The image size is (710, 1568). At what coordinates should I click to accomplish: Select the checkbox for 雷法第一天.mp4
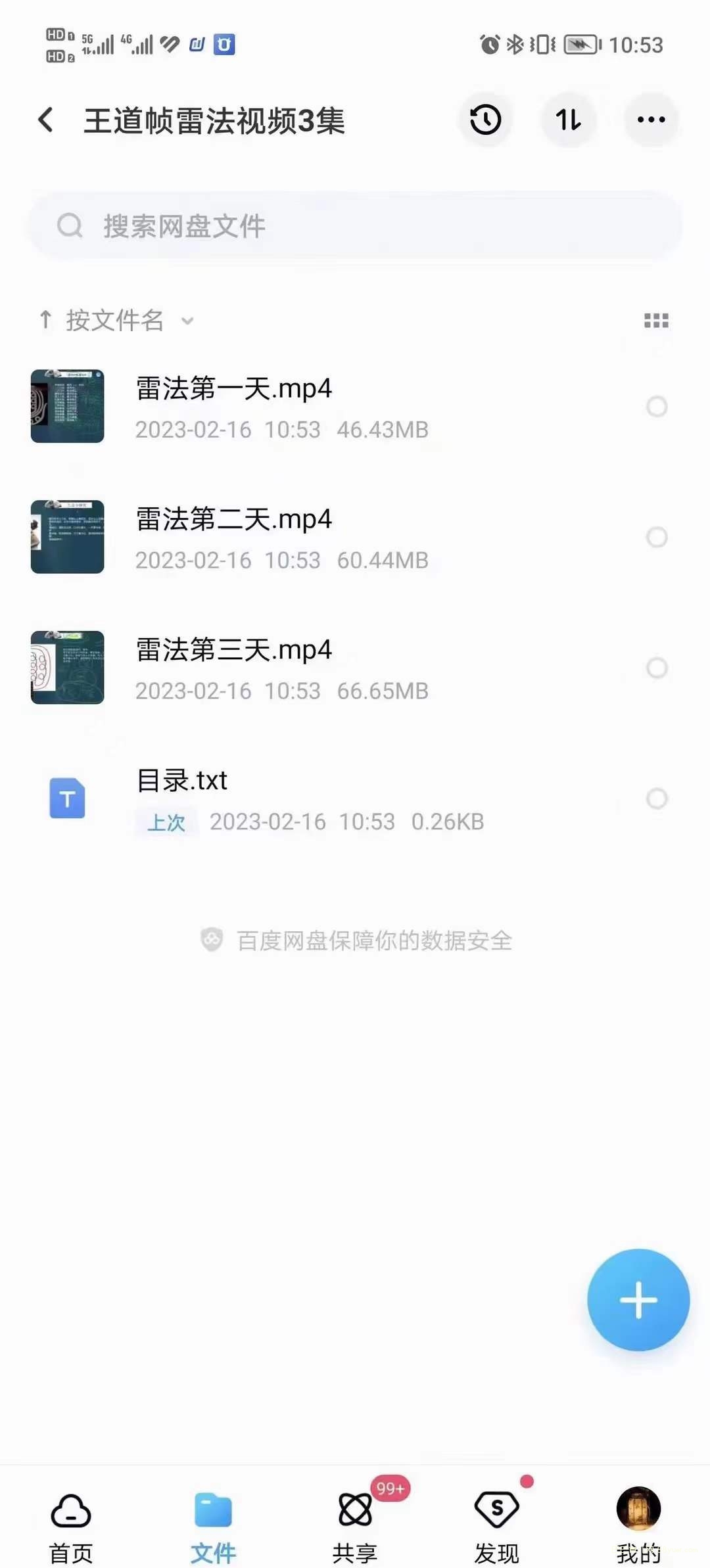tap(657, 407)
